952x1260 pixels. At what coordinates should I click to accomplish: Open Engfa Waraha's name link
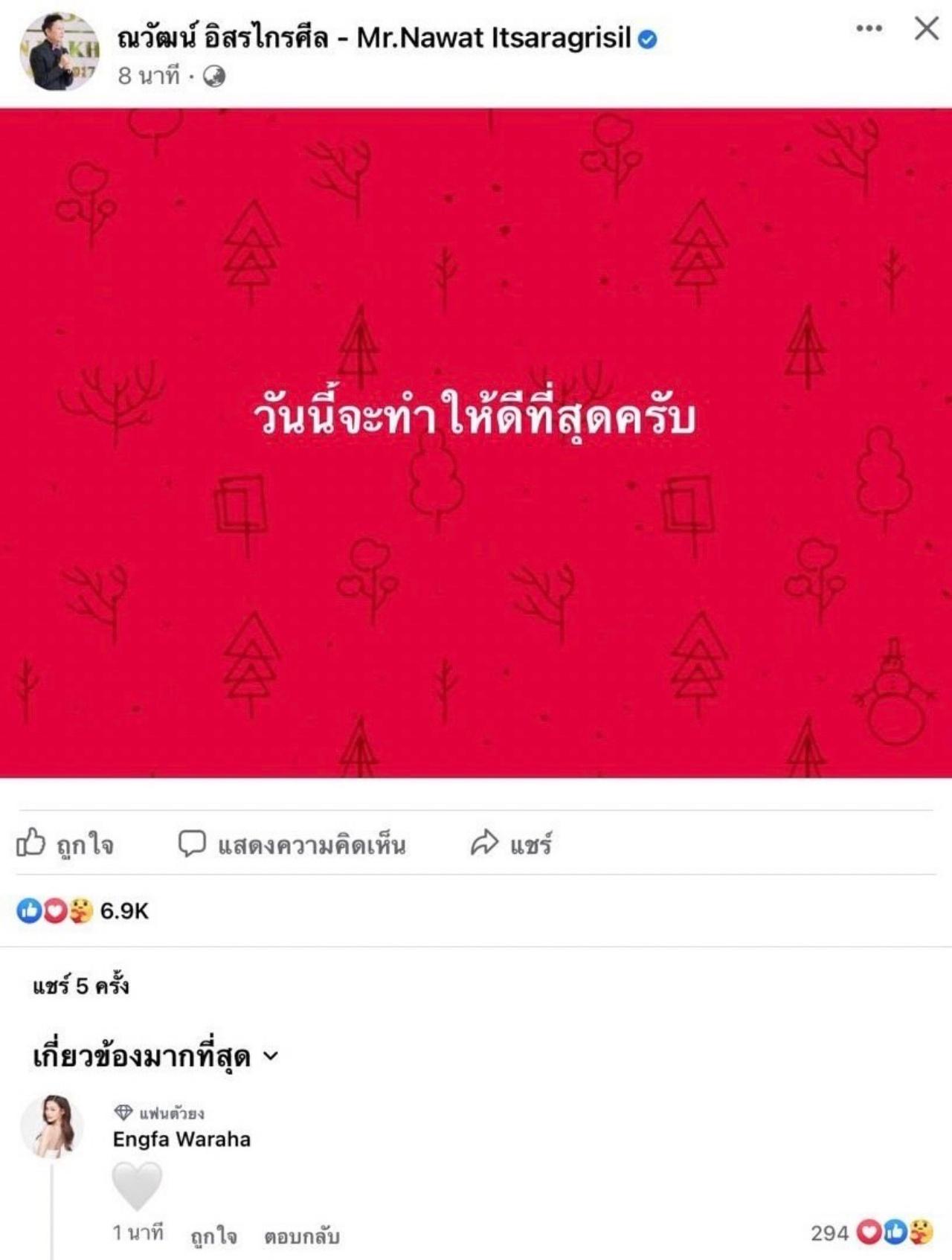pyautogui.click(x=181, y=1139)
